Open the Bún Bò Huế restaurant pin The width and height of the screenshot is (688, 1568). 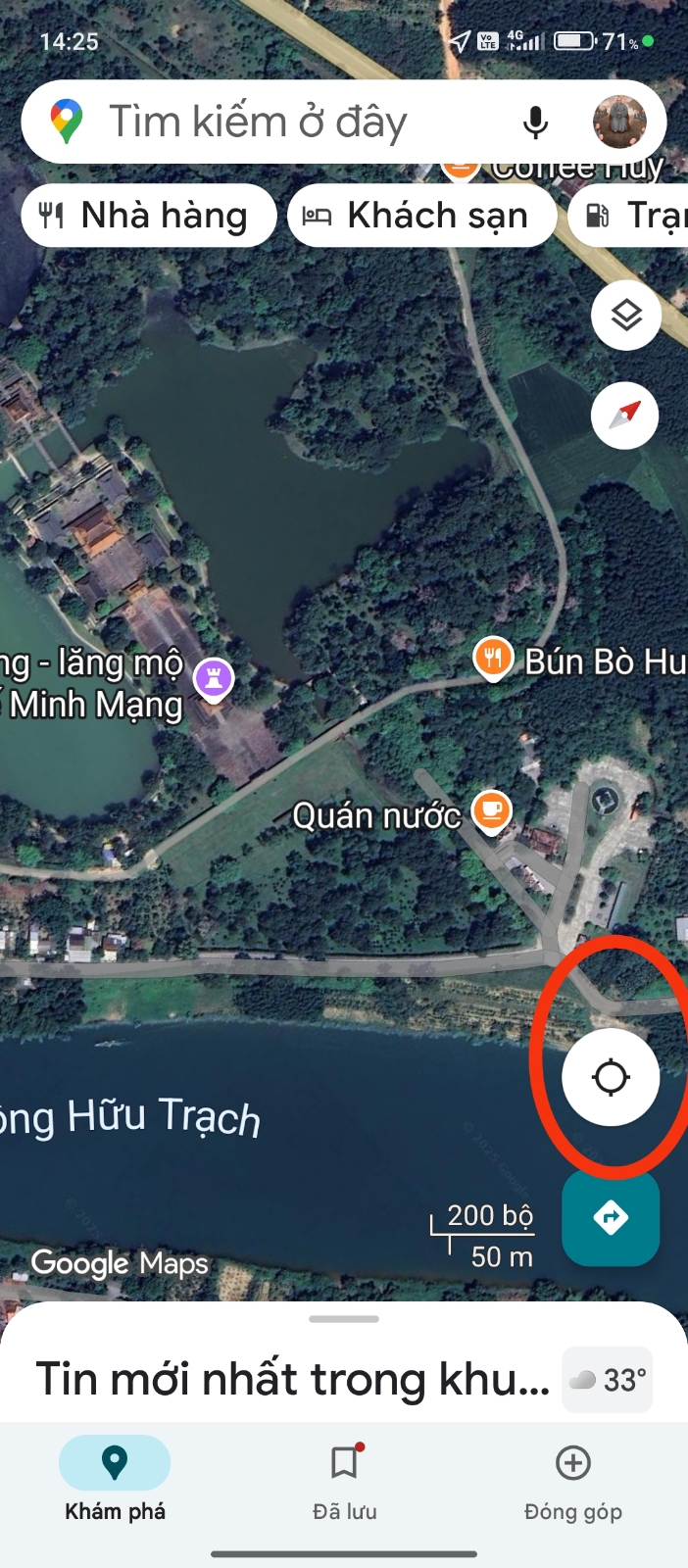(493, 659)
